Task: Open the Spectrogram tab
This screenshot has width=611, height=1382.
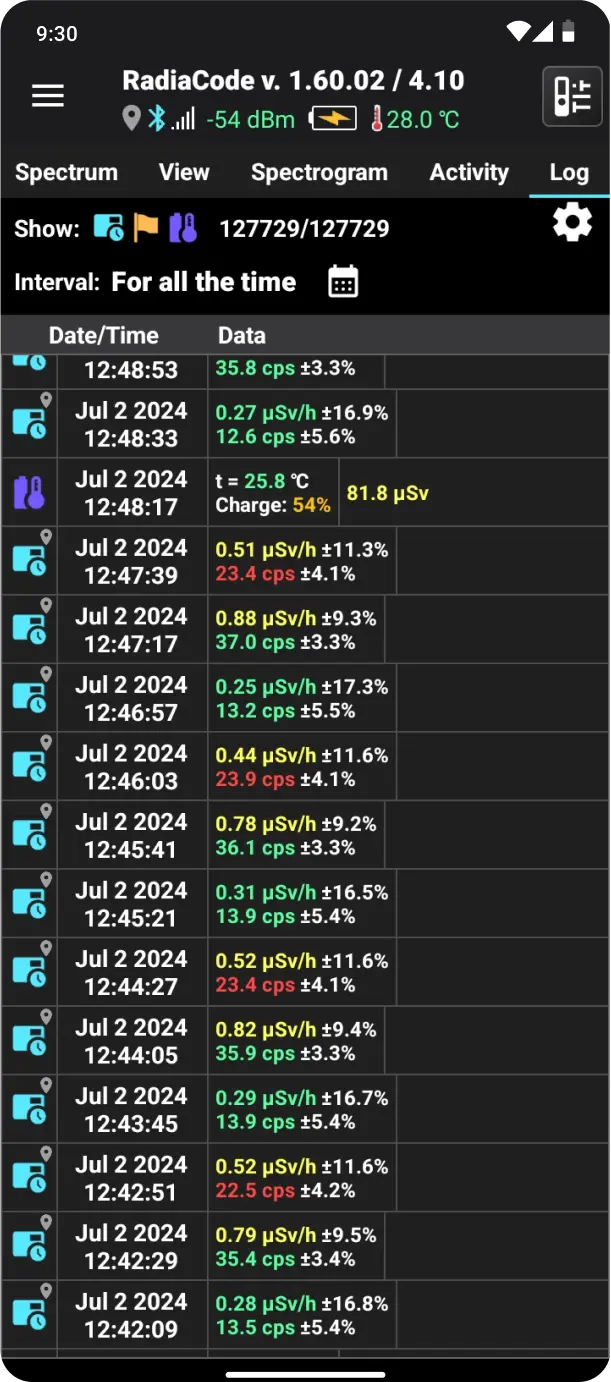Action: [319, 172]
